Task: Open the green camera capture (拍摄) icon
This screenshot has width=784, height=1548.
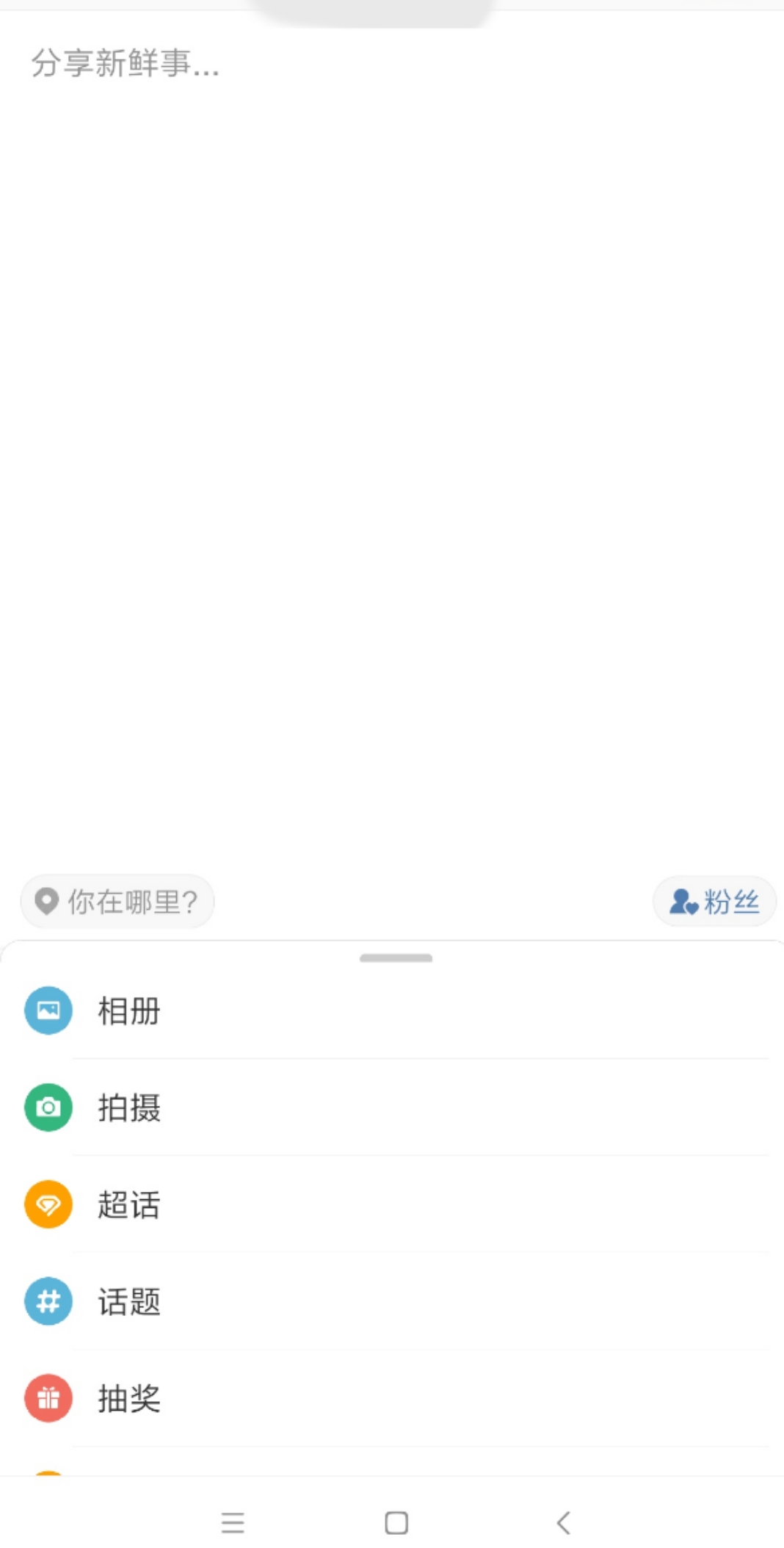Action: coord(48,1107)
